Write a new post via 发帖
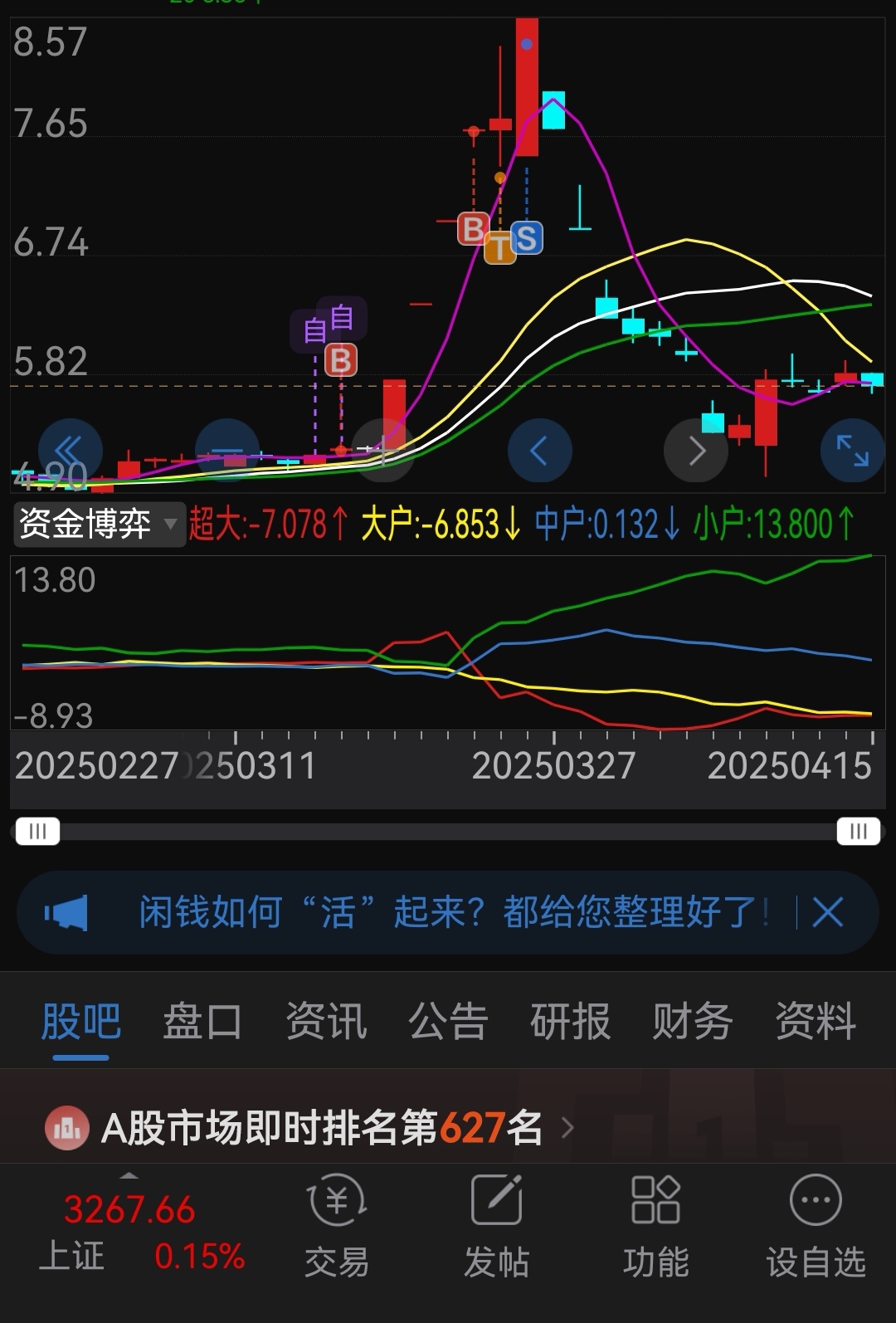Screen dimensions: 896x1323 click(496, 1226)
